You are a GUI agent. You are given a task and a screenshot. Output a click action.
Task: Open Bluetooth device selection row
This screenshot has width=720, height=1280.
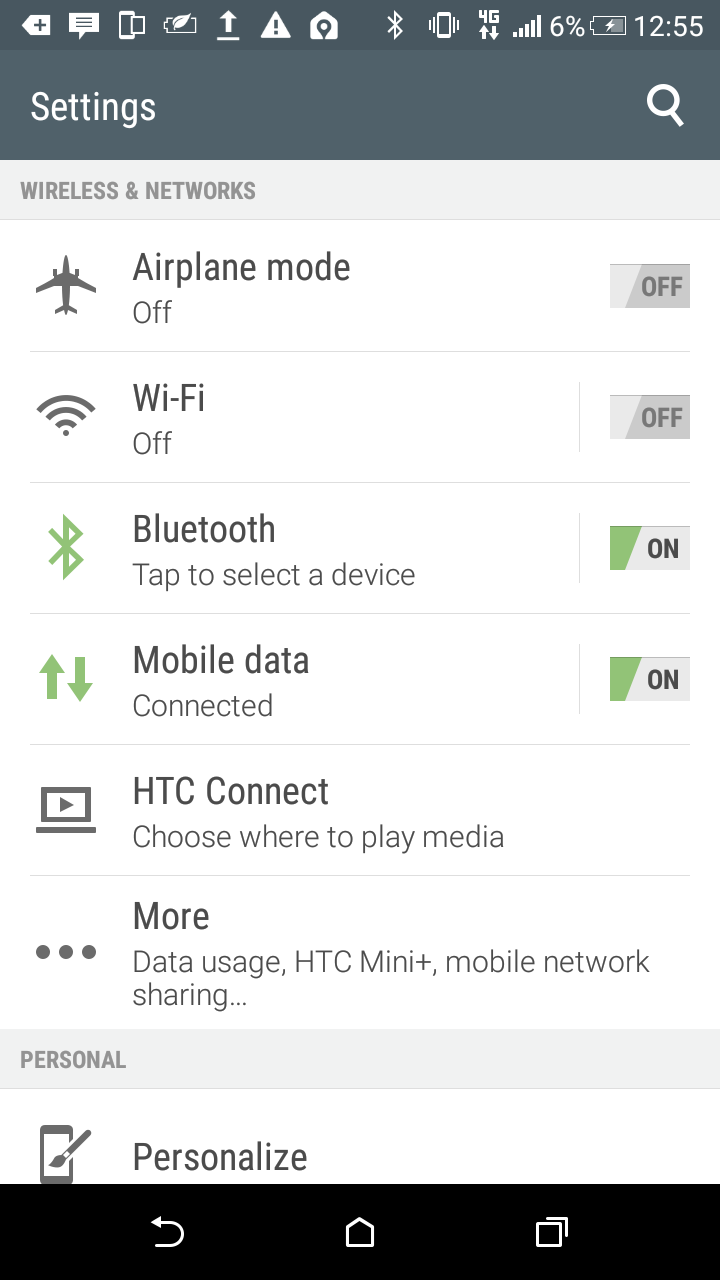click(300, 549)
